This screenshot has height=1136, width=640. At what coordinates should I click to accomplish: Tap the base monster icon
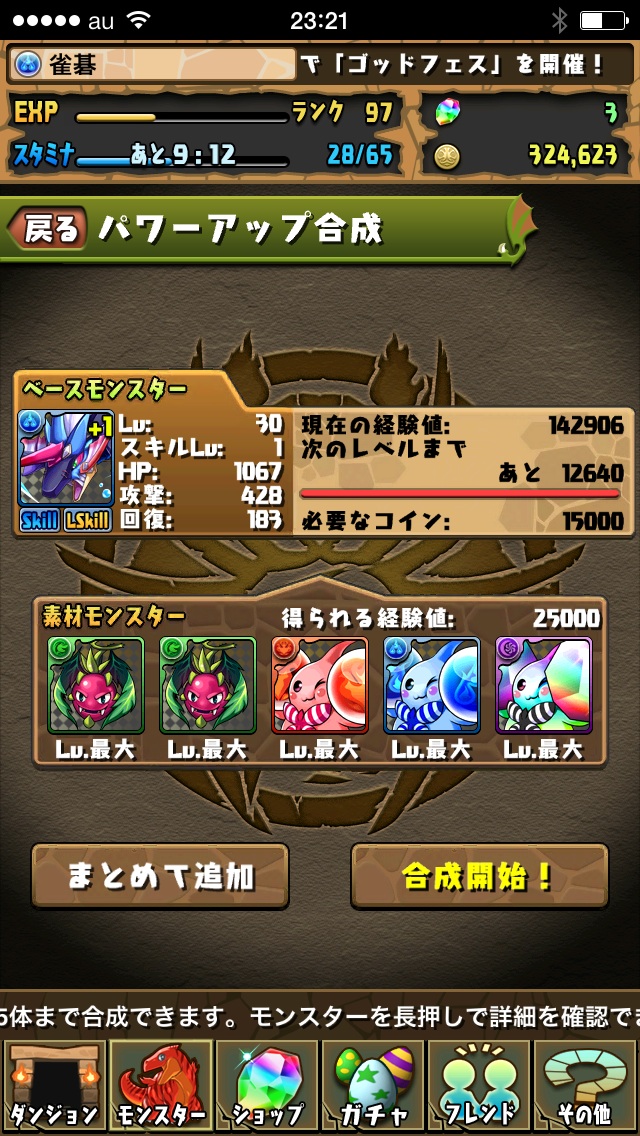(66, 459)
